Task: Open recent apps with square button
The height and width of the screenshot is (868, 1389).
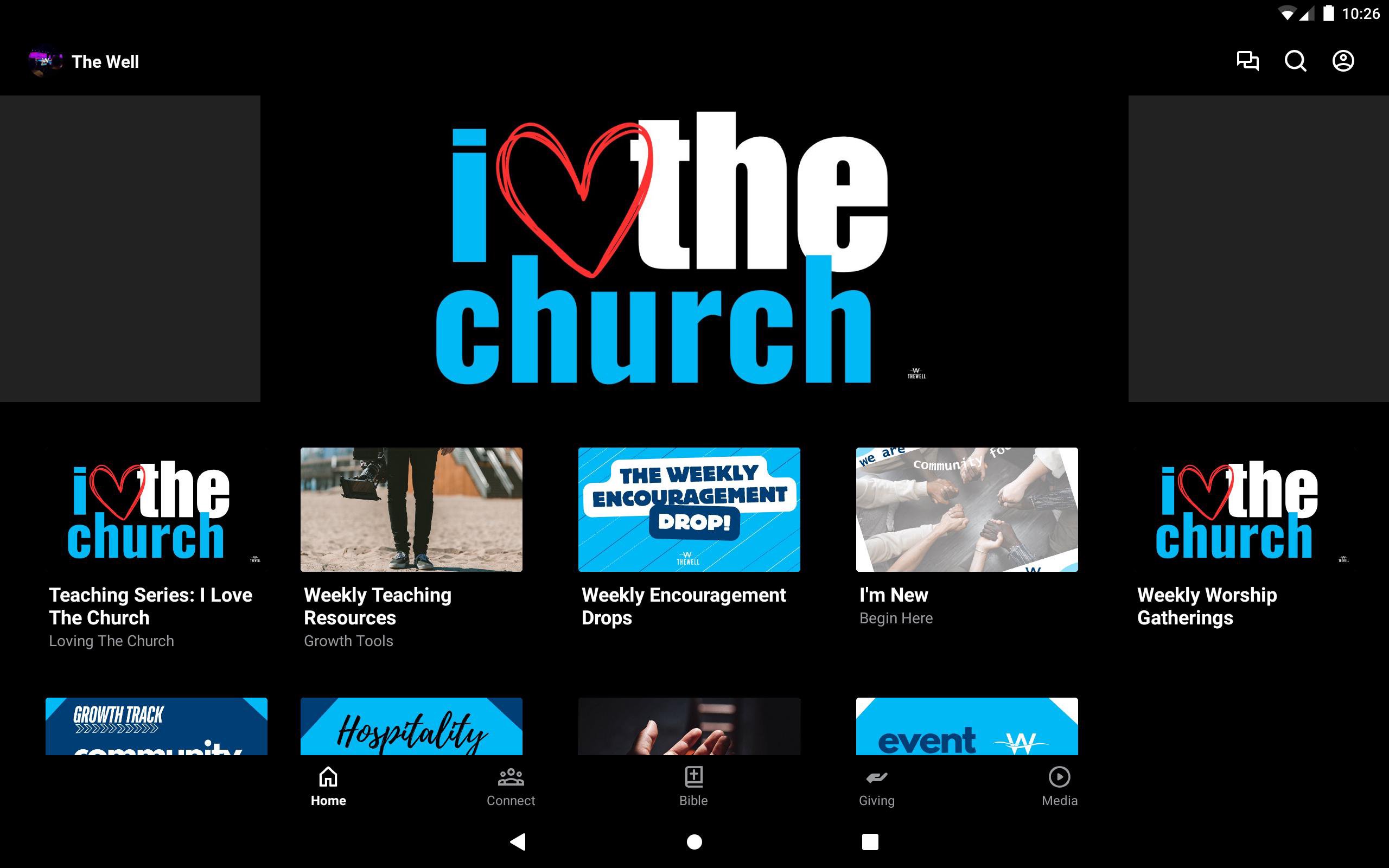Action: (x=870, y=841)
